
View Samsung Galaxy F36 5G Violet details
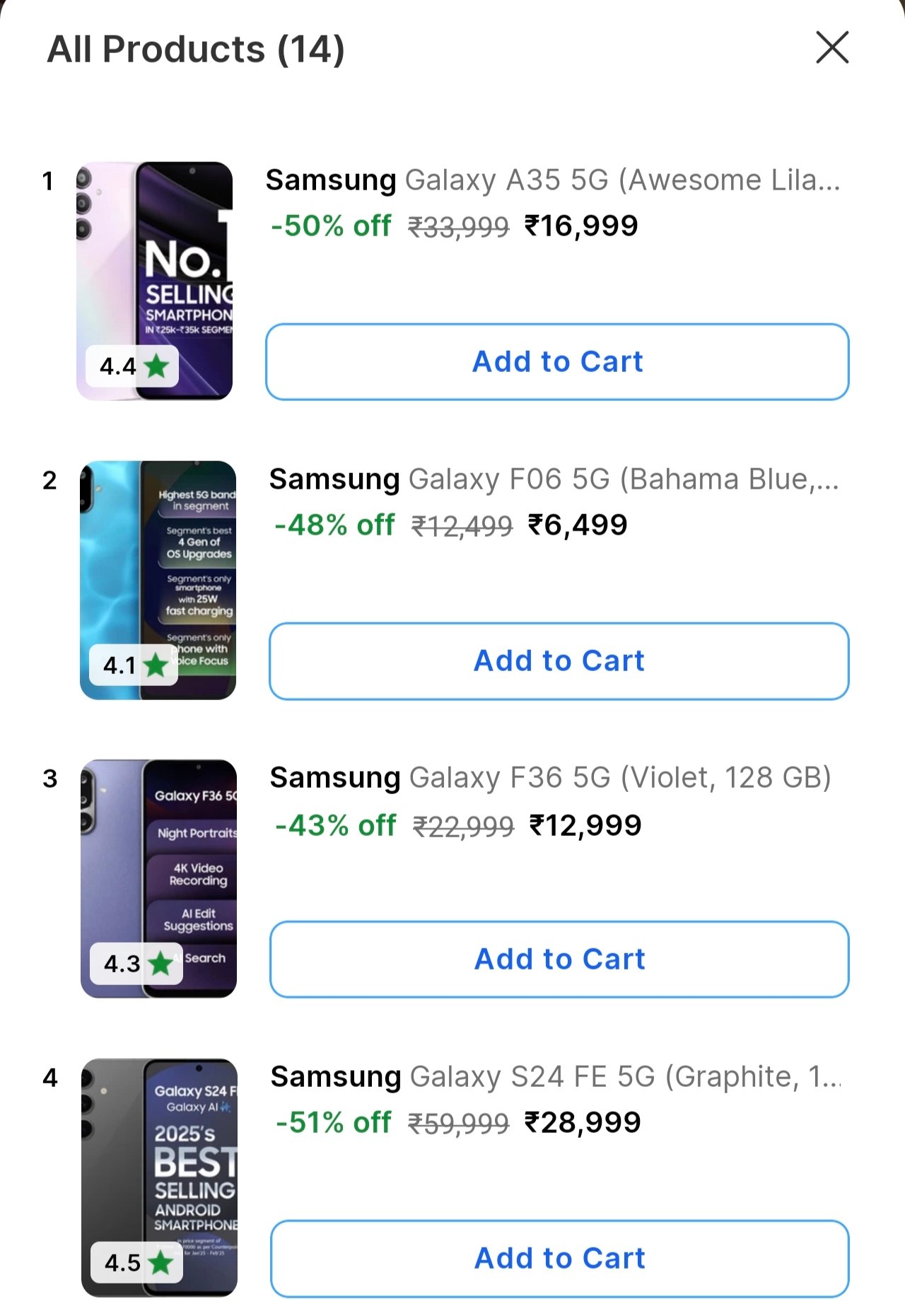click(550, 778)
